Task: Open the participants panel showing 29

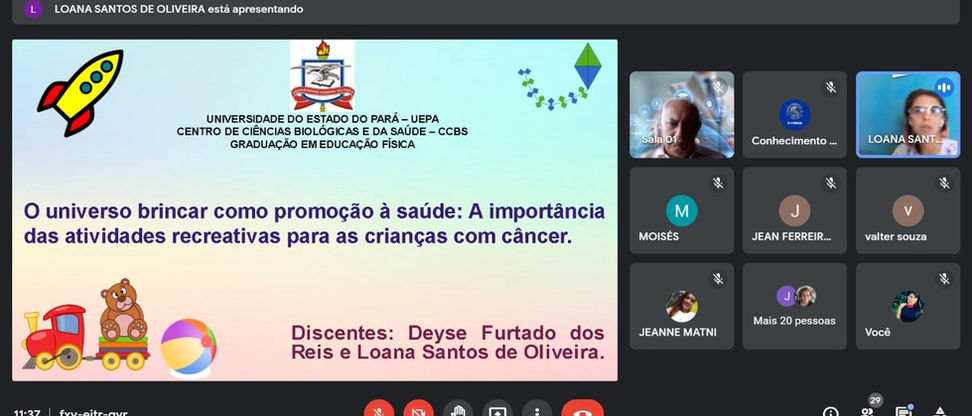Action: 868,410
